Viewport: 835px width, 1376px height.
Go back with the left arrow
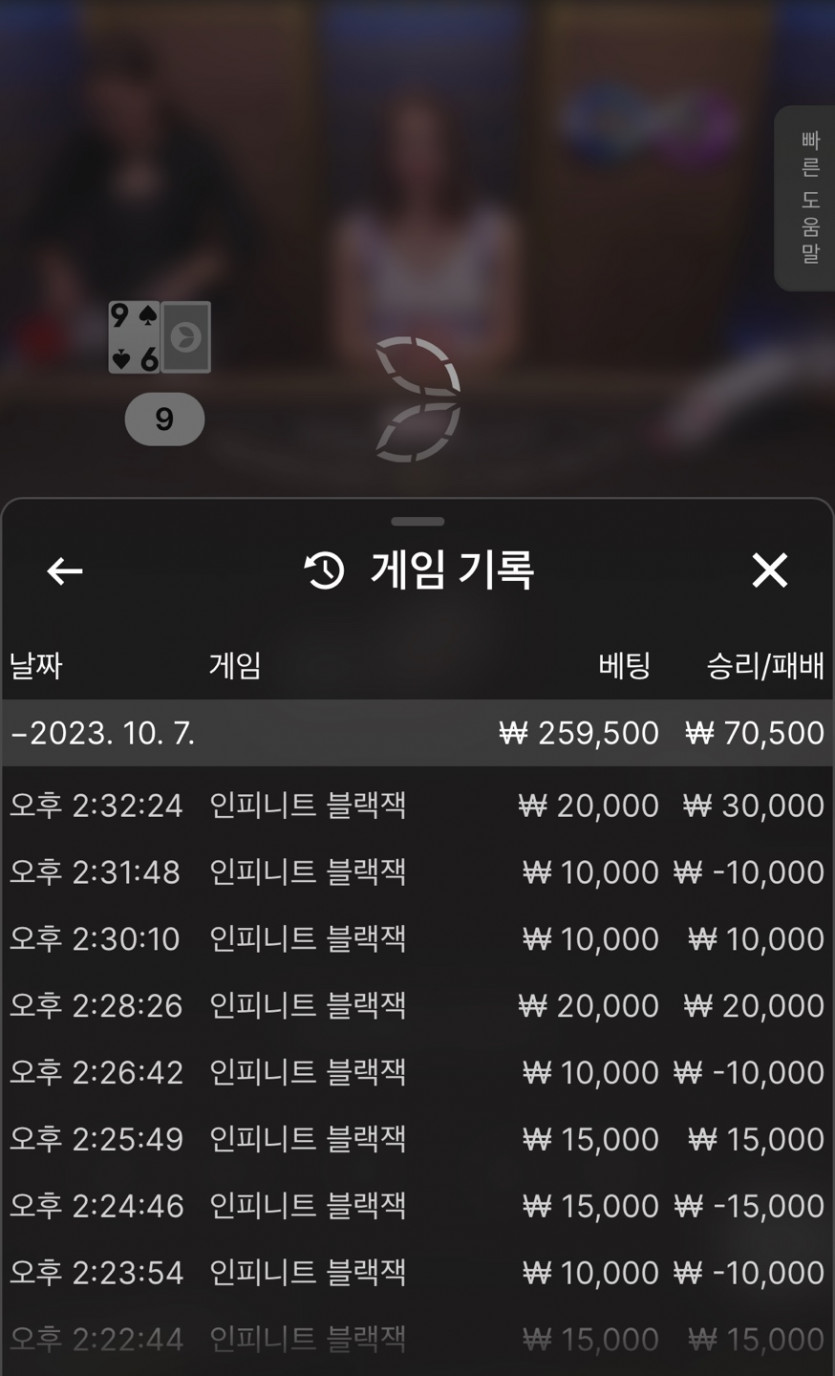click(x=65, y=571)
